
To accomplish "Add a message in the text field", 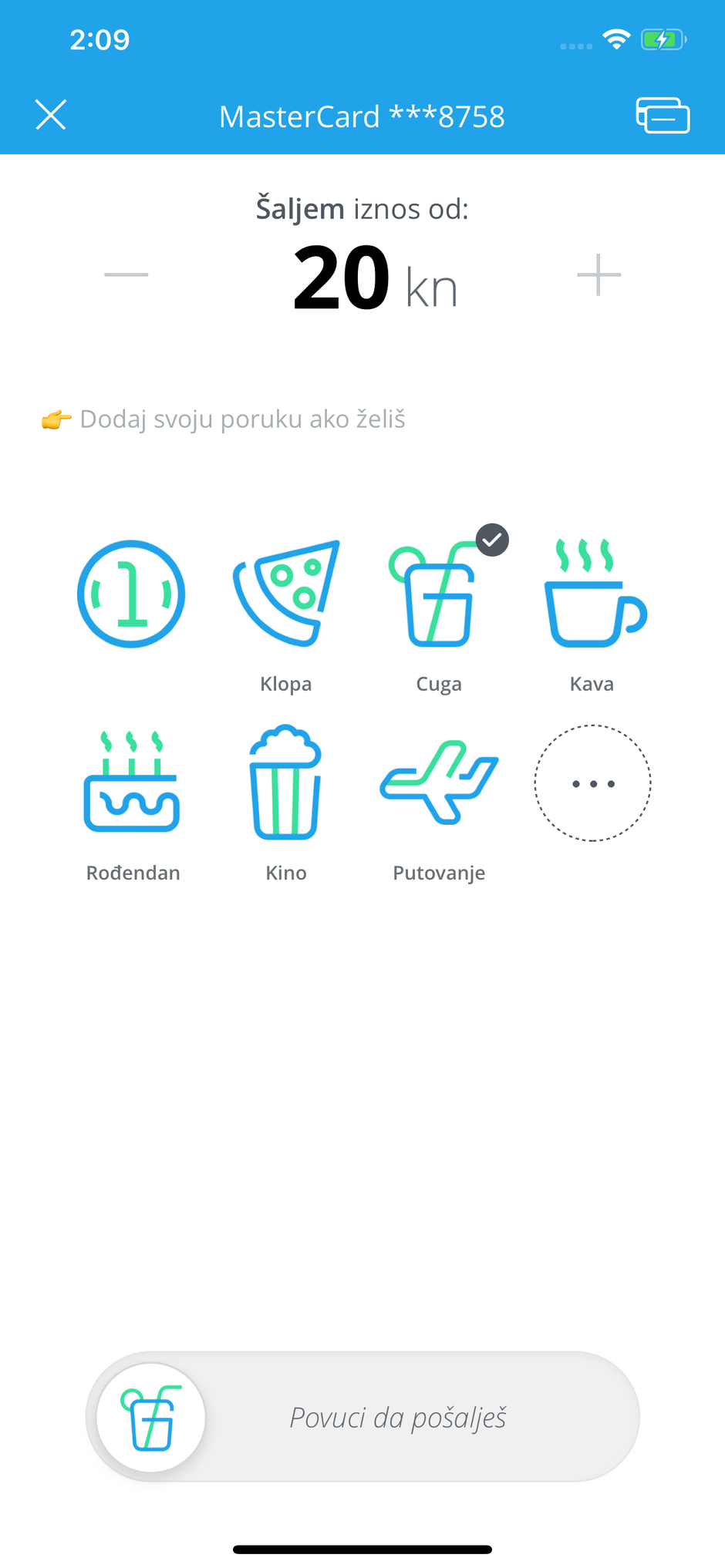I will click(x=242, y=419).
